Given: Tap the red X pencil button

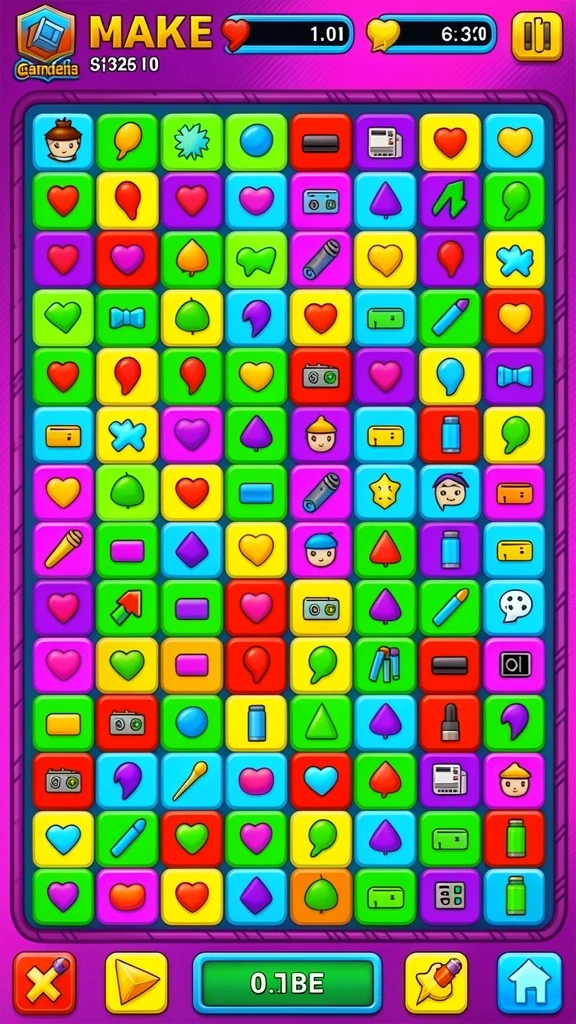Looking at the screenshot, I should point(45,982).
